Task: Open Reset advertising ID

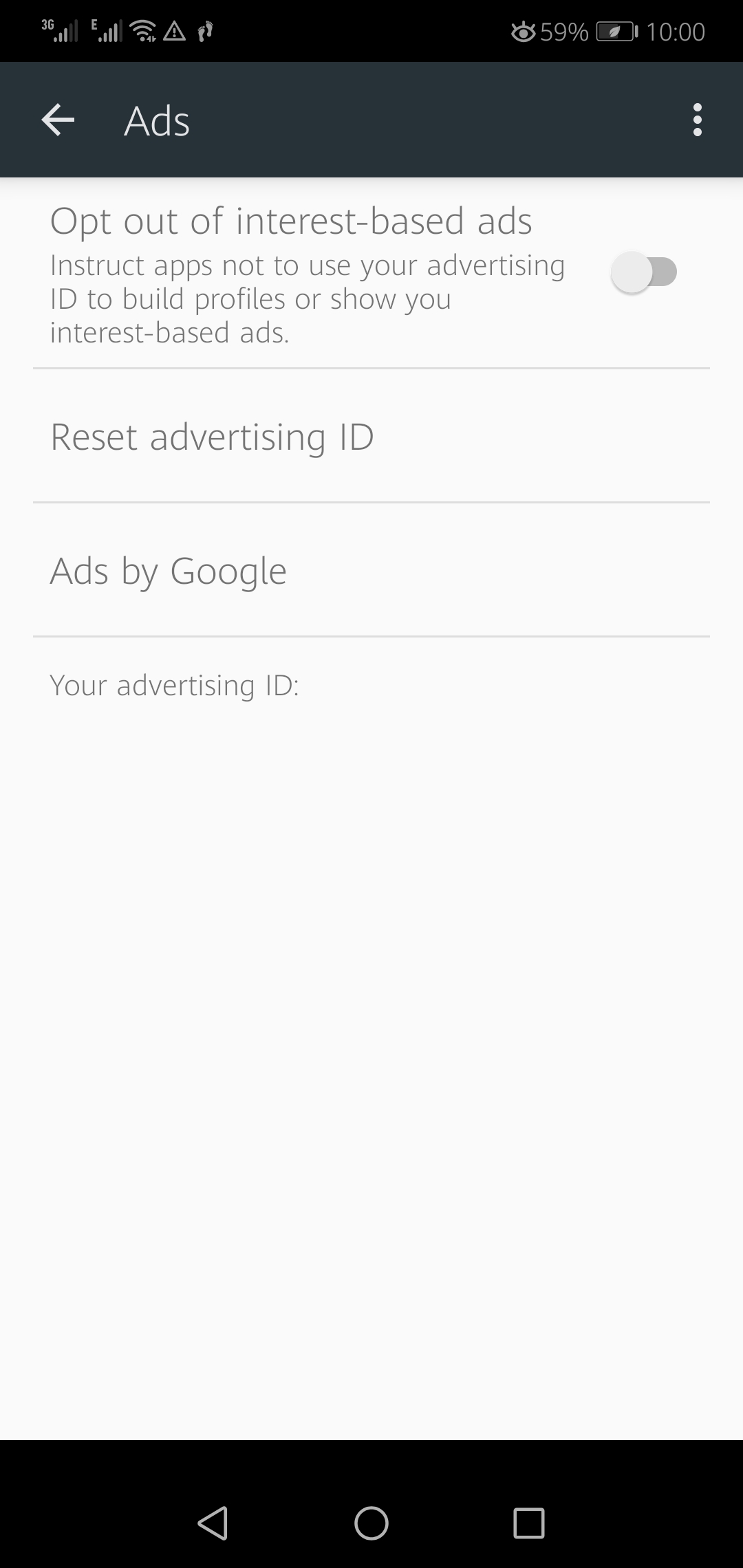Action: [212, 437]
